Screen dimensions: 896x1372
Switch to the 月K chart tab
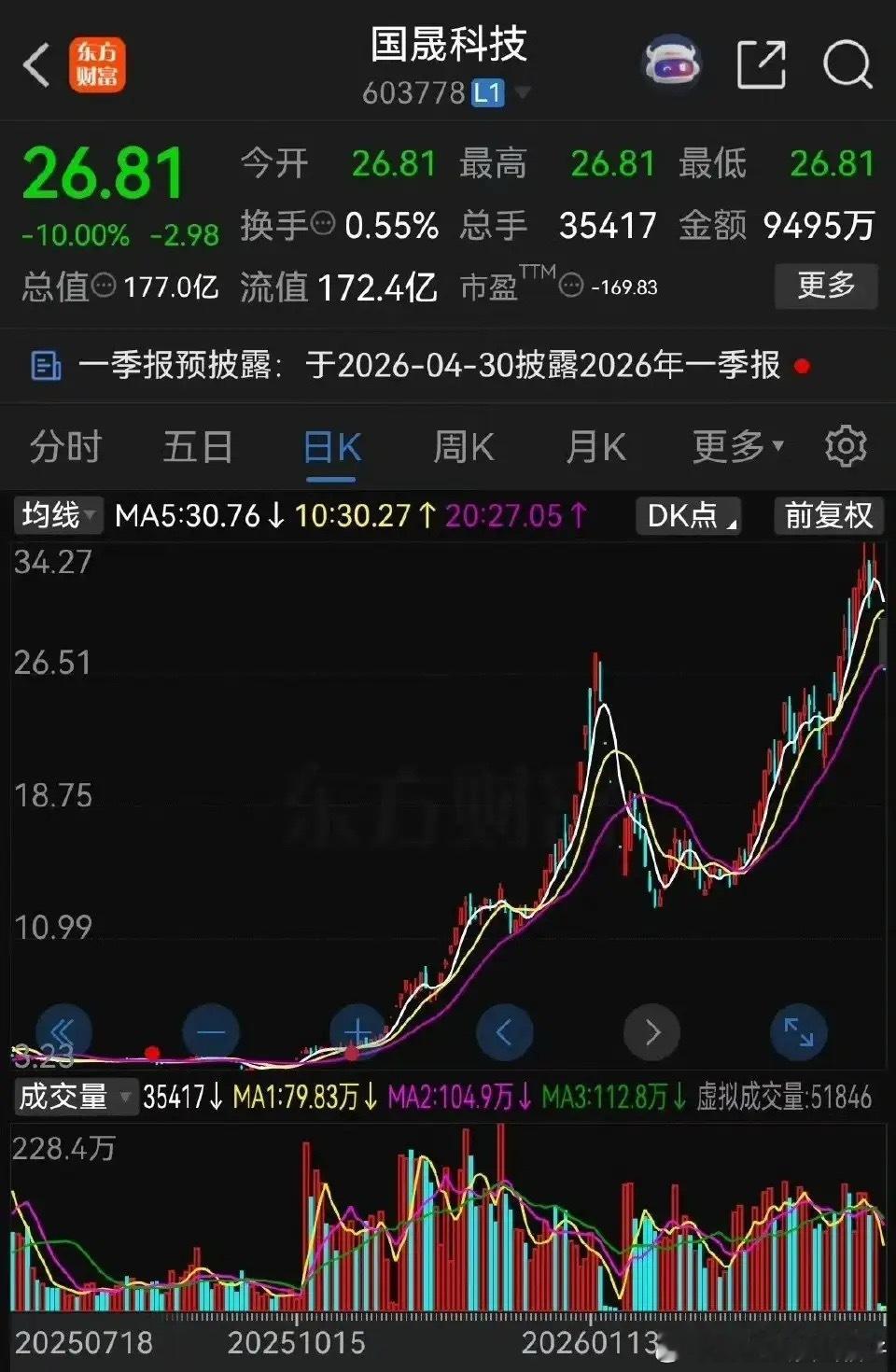(595, 447)
